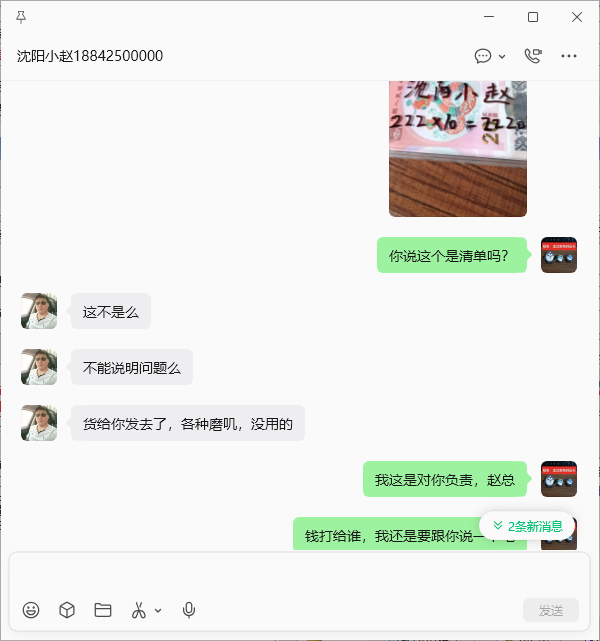Maximize the chat window
Viewport: 600px width, 641px height.
[533, 17]
